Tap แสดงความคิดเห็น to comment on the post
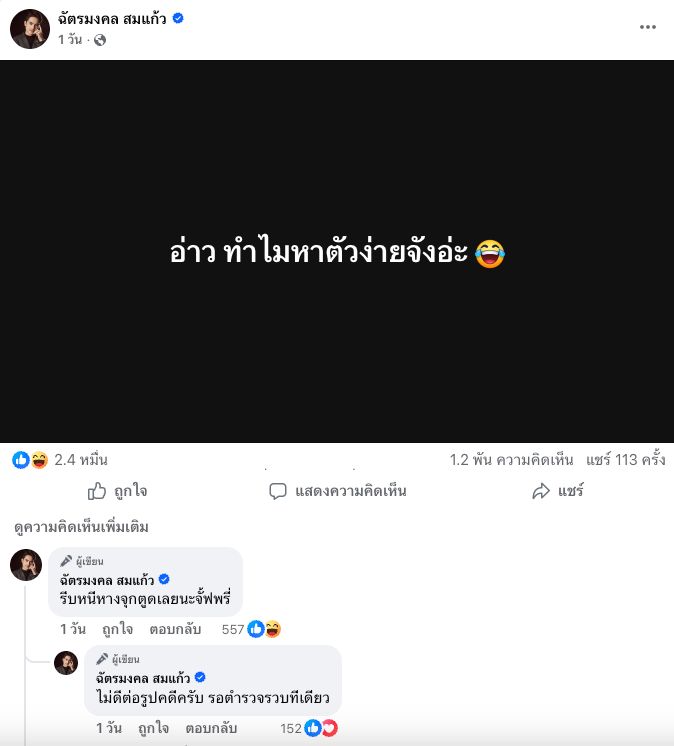Screen dimensions: 674x746 point(338,491)
